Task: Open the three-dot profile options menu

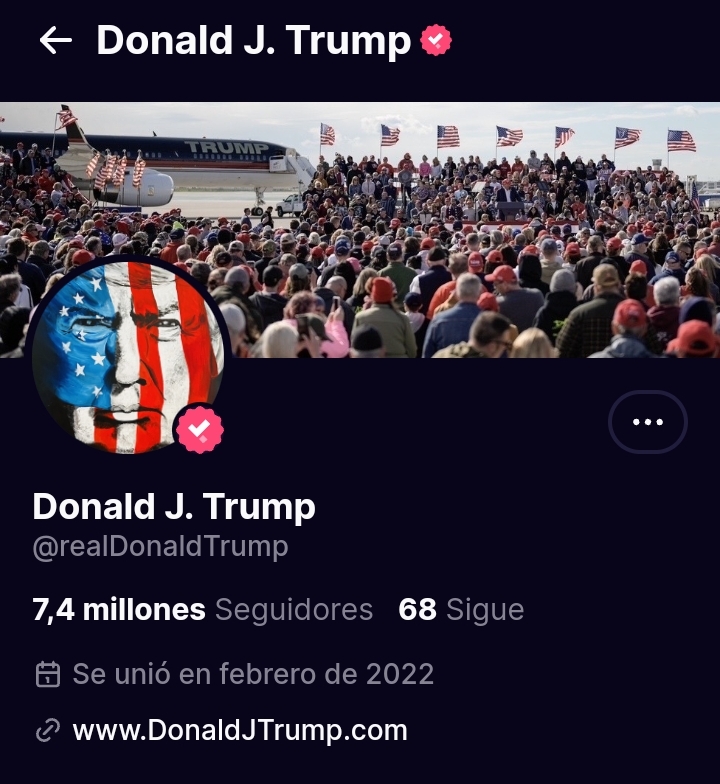Action: pos(648,422)
